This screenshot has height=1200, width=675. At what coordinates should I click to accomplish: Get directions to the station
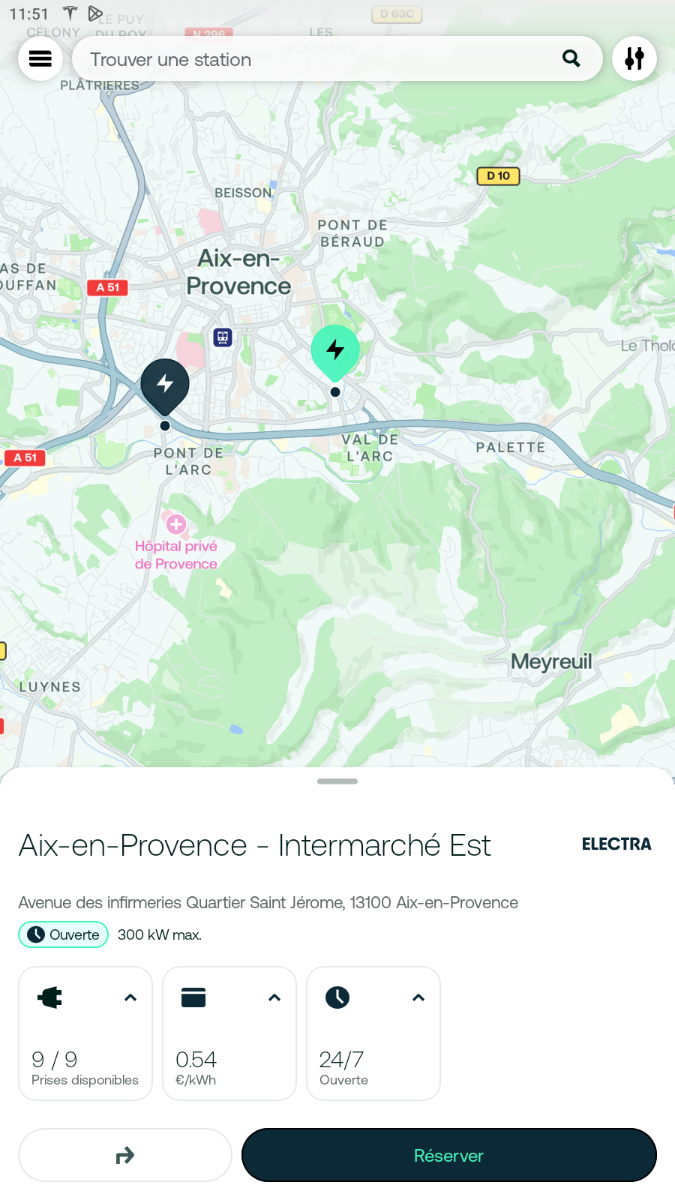tap(125, 1155)
